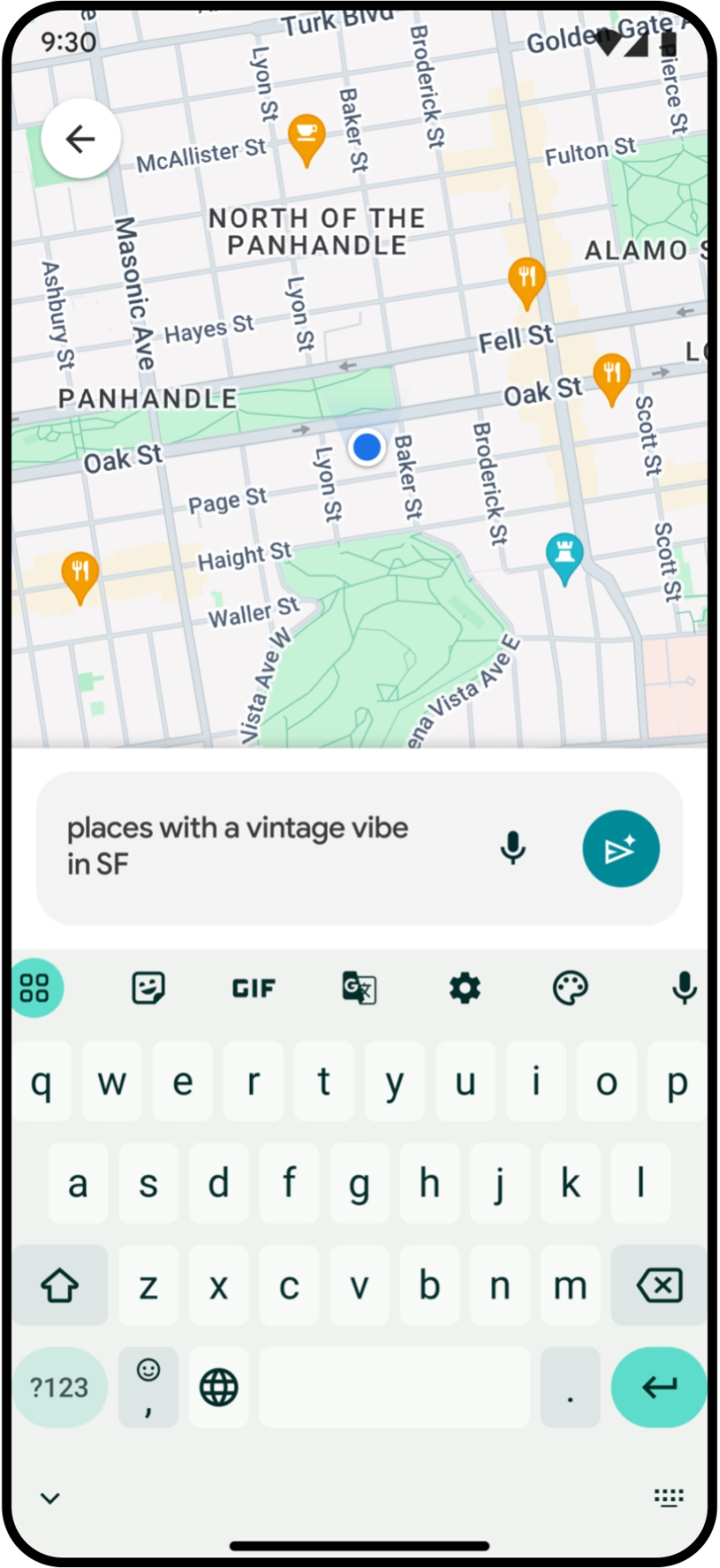
Task: Open the keyboard theme palette
Action: tap(570, 988)
